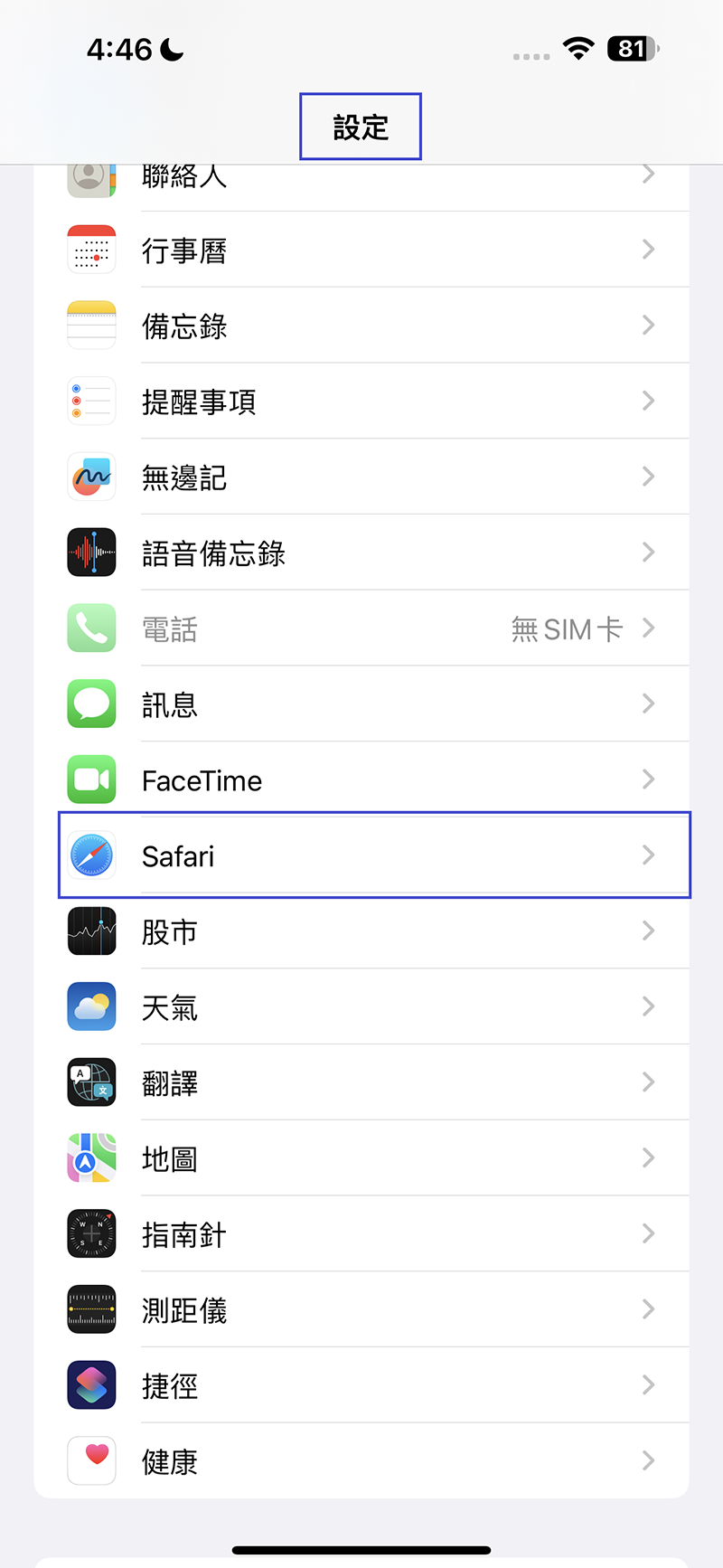This screenshot has width=723, height=1568.
Task: Open 無邊記 (Freeform) settings
Action: pyautogui.click(x=361, y=477)
